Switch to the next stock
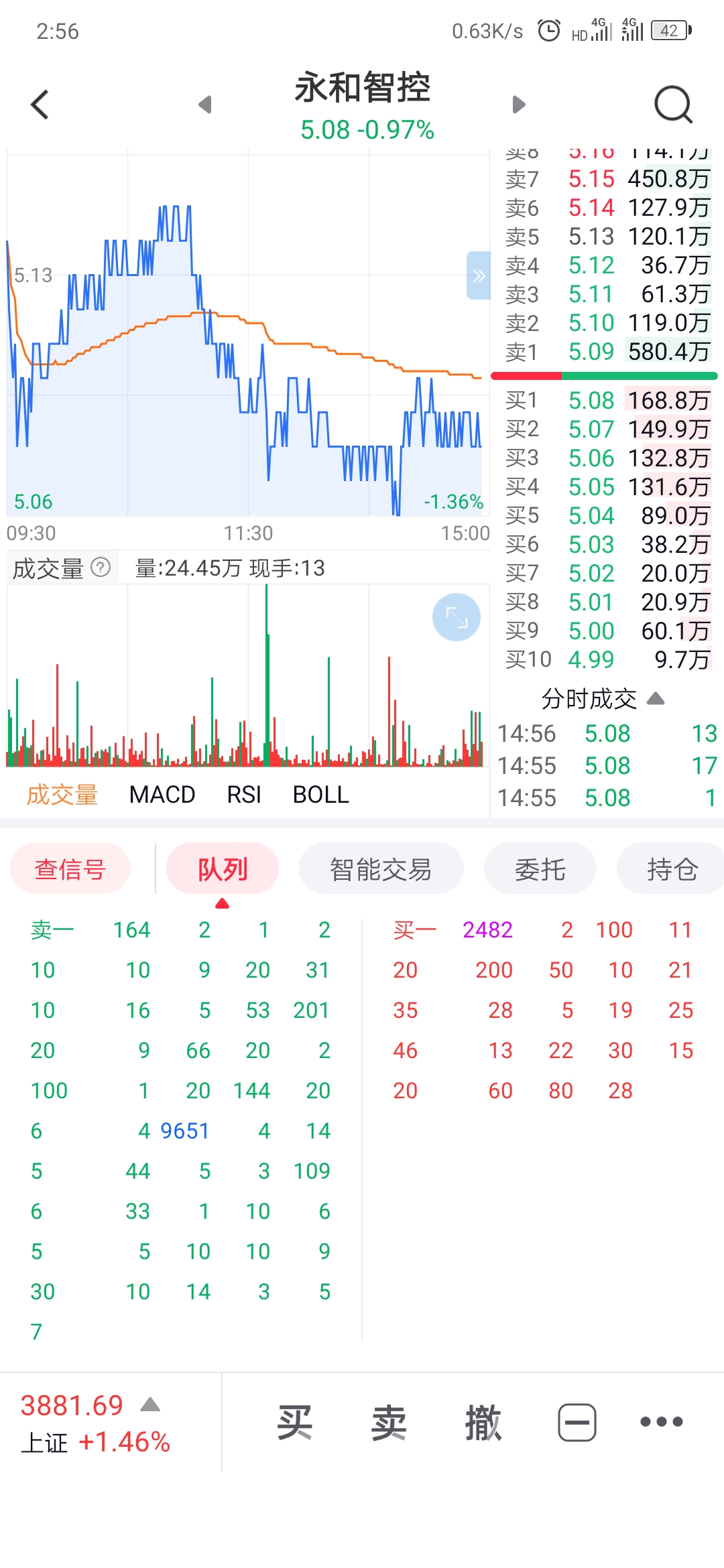724x1568 pixels. (518, 105)
